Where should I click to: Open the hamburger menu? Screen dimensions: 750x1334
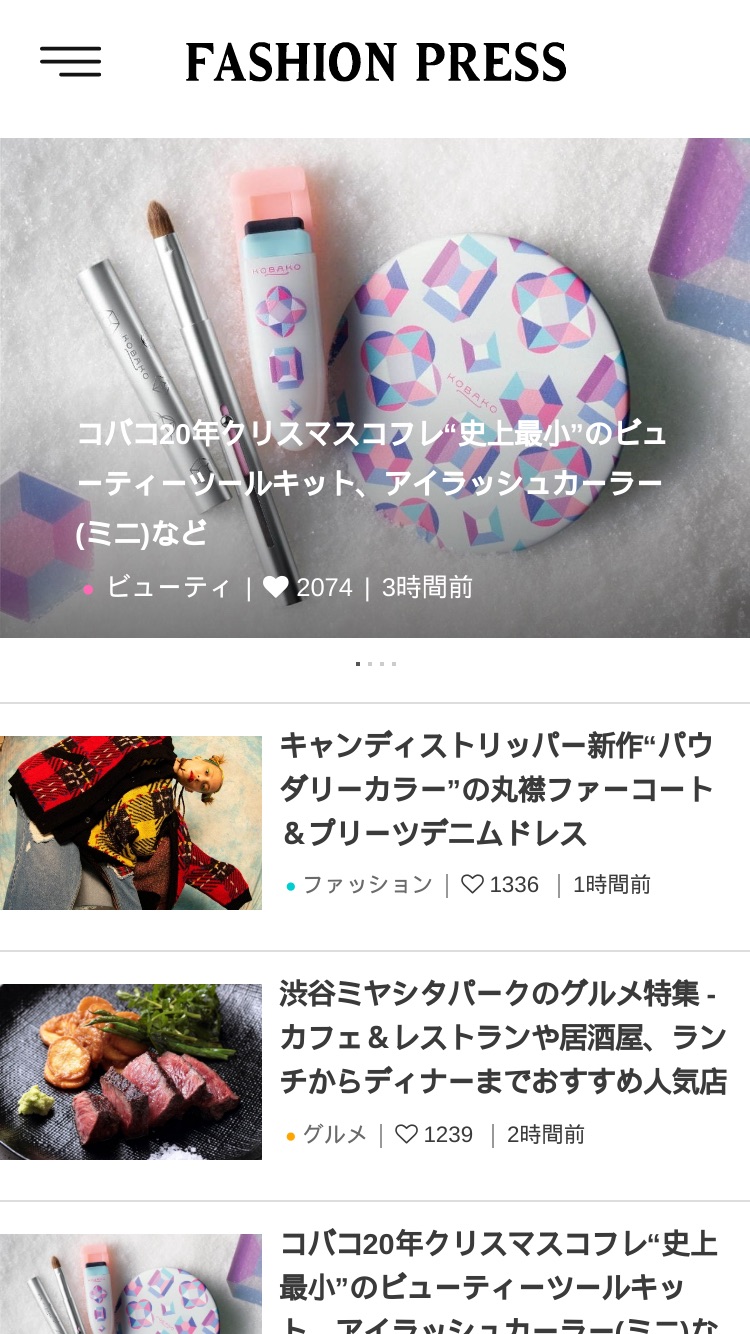pyautogui.click(x=70, y=62)
